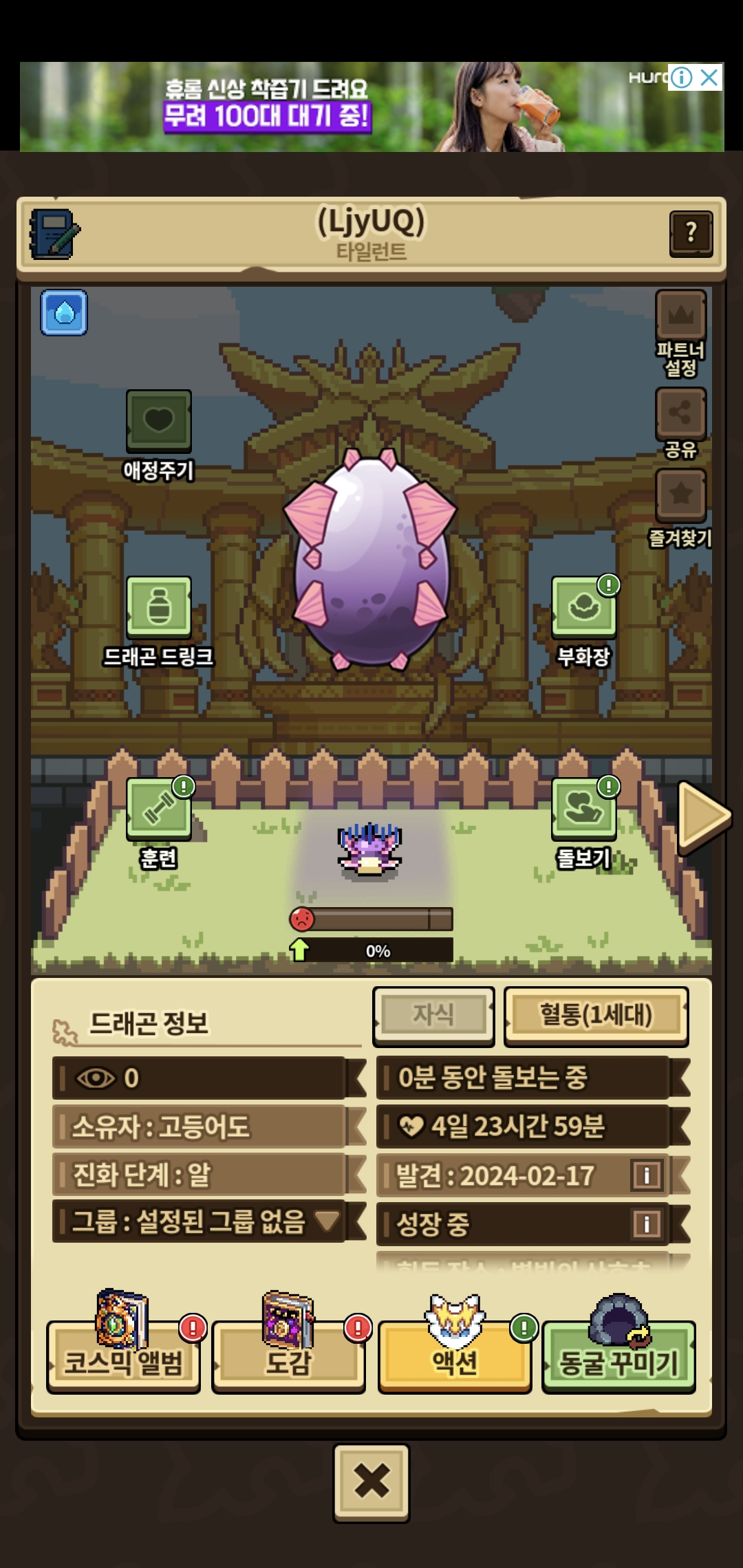Open 파트너 설정 crown button
The image size is (743, 1568).
[x=680, y=334]
